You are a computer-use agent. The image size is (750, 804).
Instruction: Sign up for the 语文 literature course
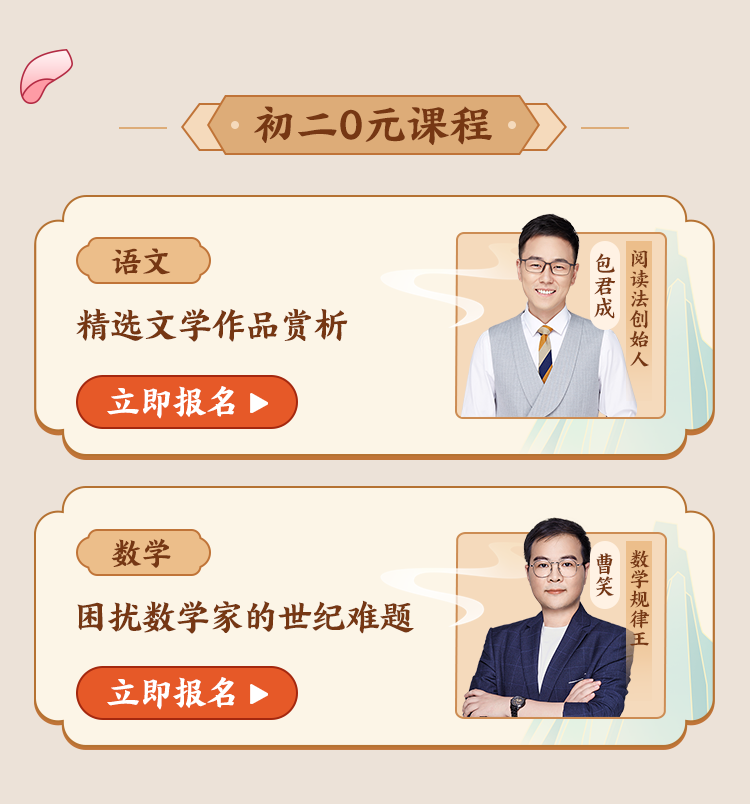tap(187, 402)
